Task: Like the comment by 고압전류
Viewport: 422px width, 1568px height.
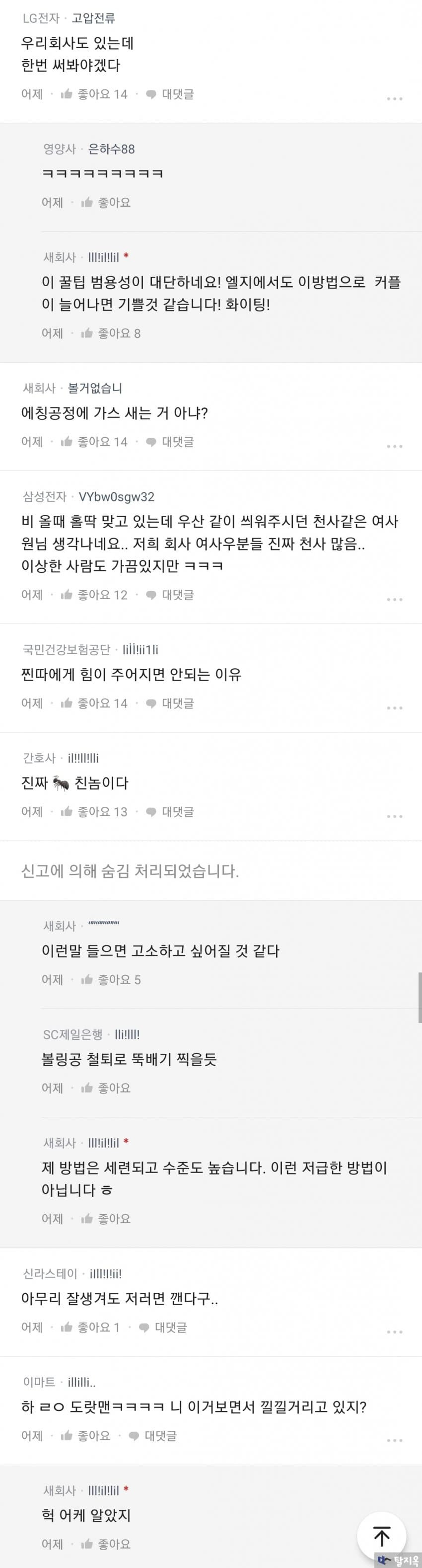Action: click(94, 94)
